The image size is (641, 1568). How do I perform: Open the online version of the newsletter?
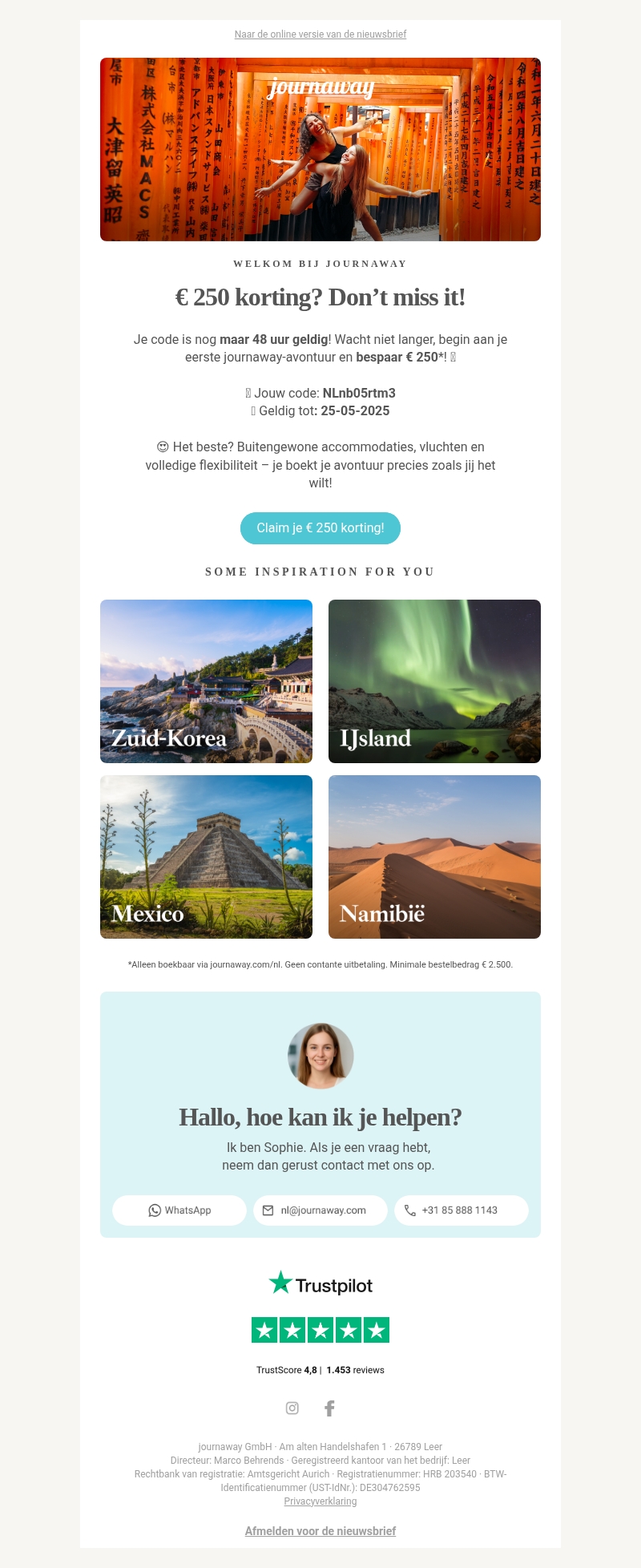coord(320,34)
